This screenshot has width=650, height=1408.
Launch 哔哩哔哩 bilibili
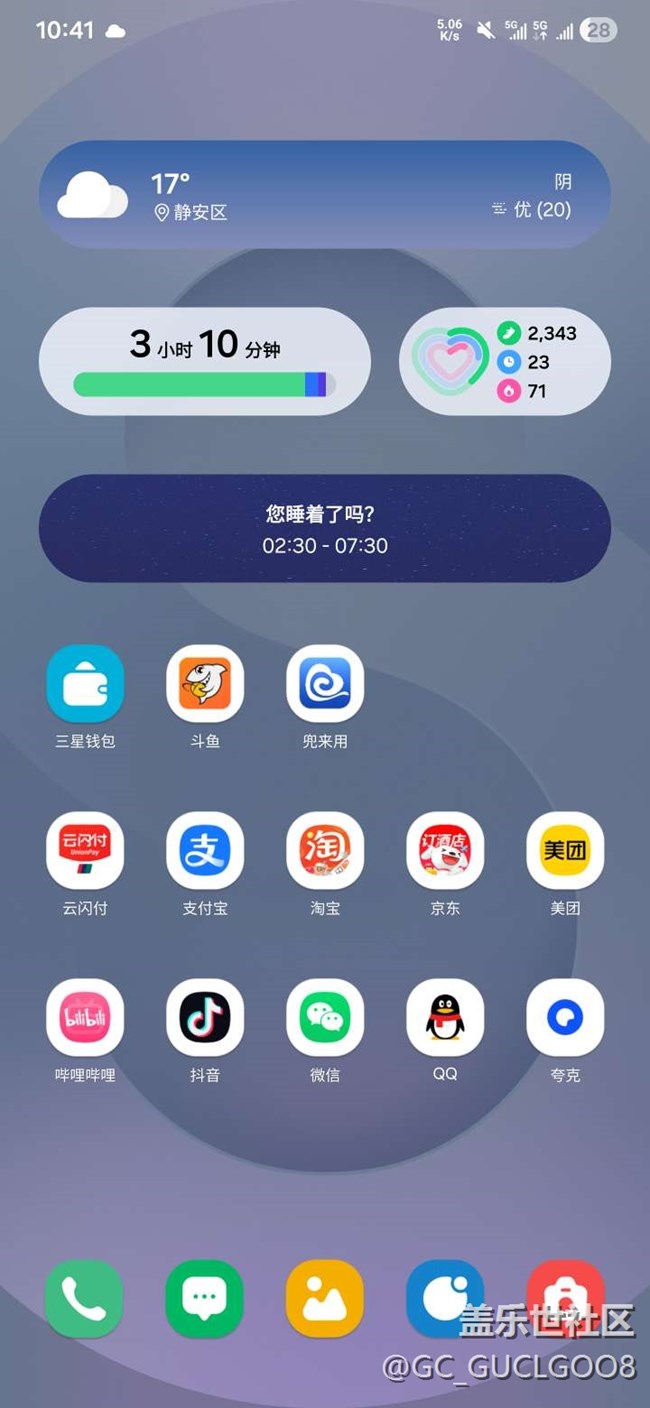pos(85,1018)
